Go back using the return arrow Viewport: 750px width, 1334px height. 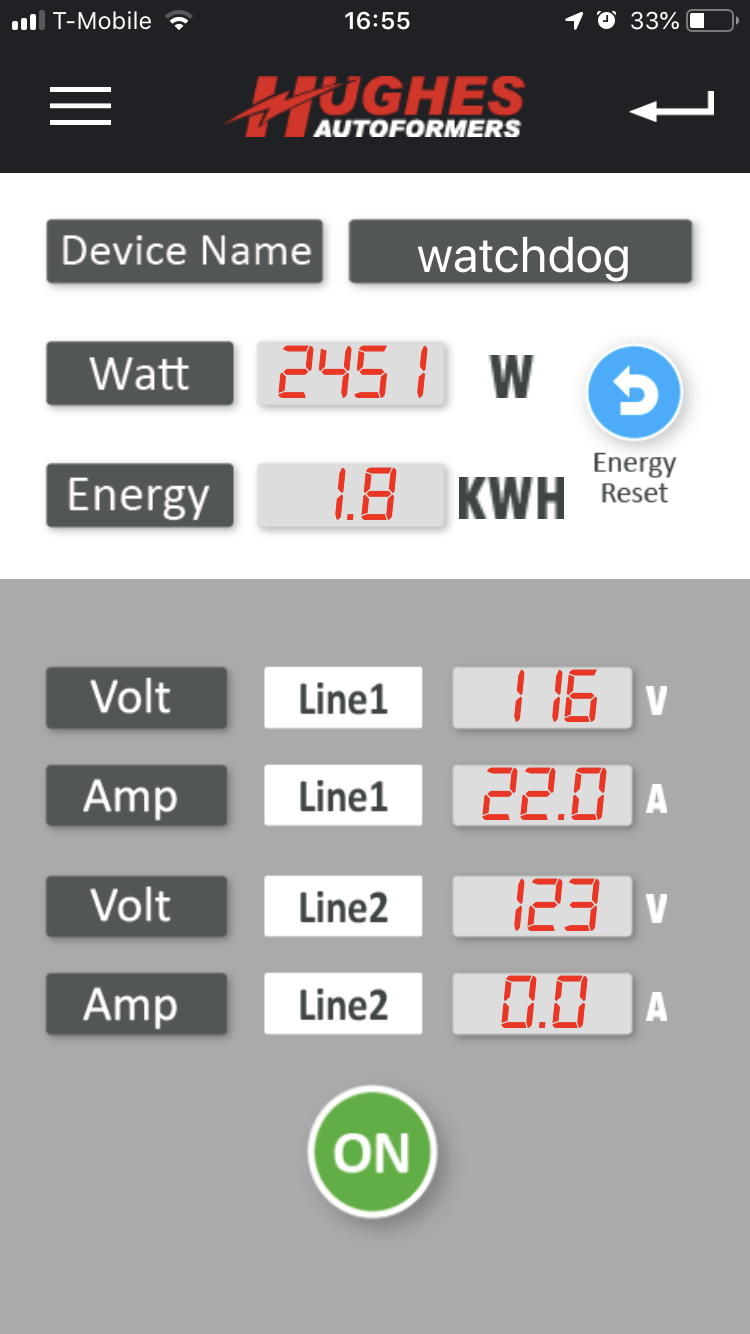(x=672, y=107)
